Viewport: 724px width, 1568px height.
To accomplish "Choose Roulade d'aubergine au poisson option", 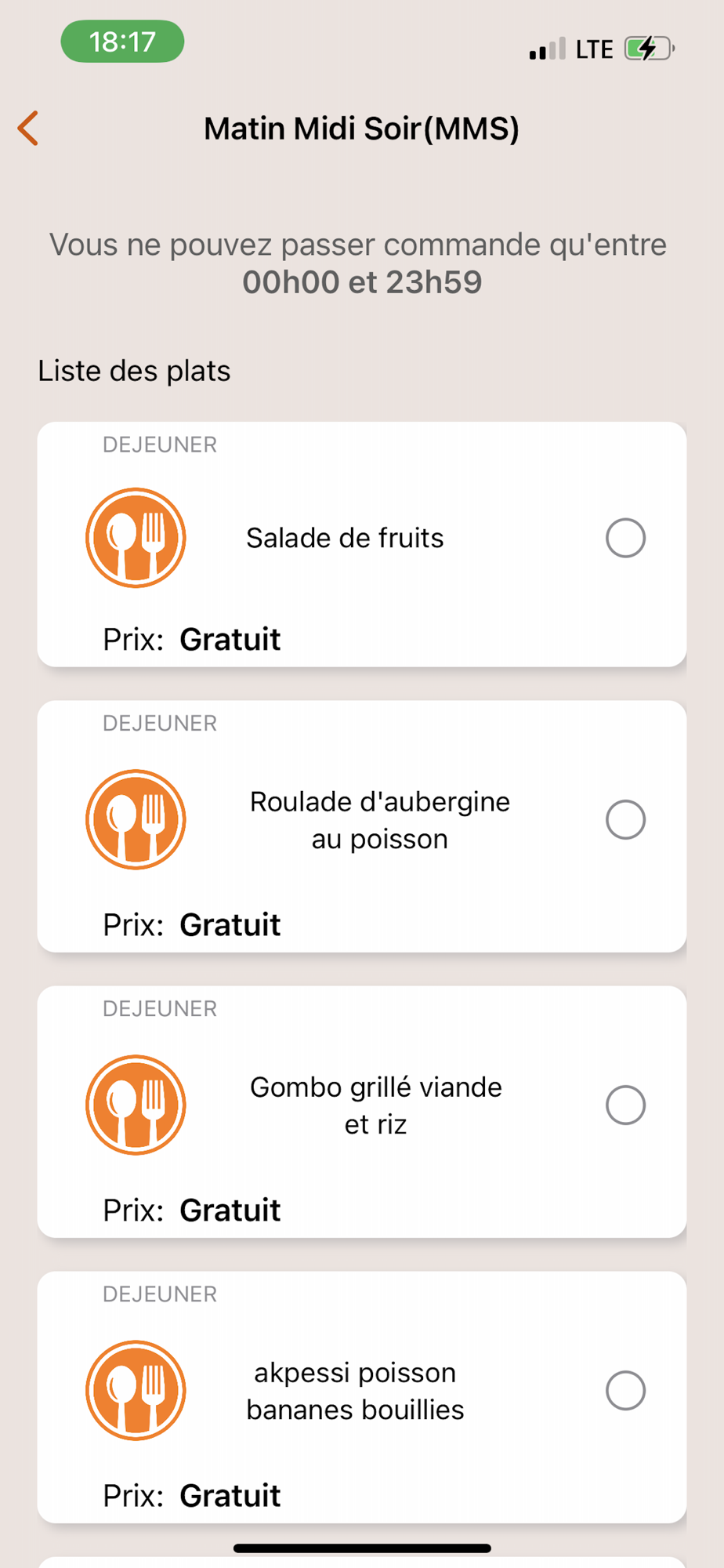I will pos(625,820).
